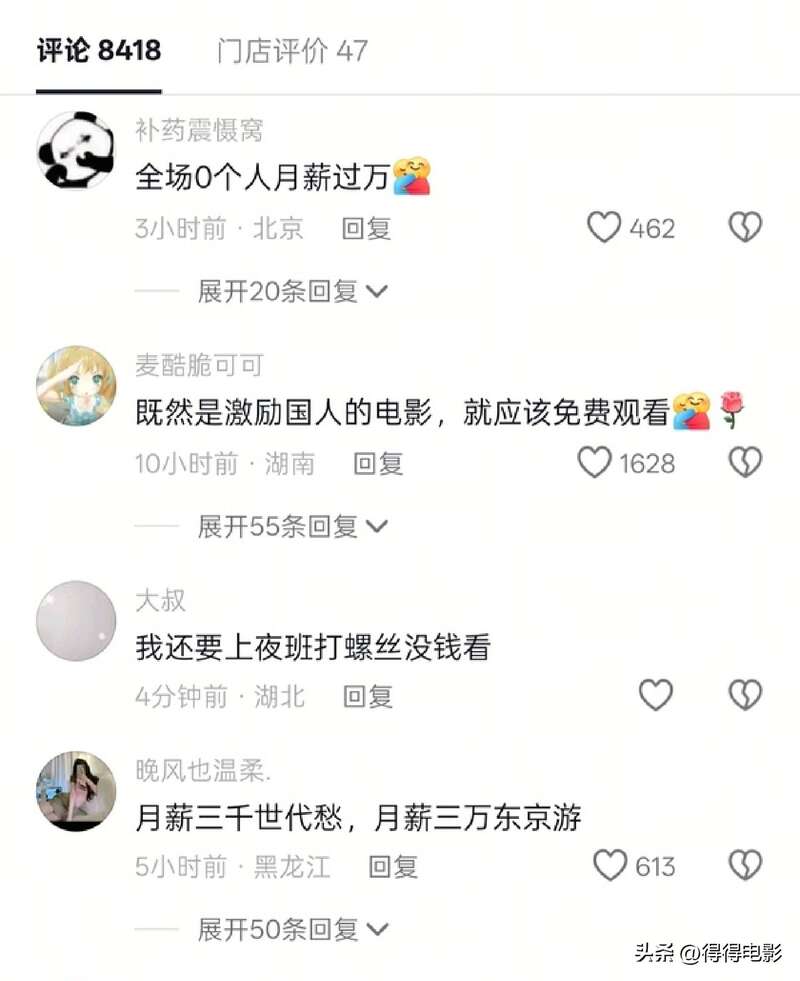
Task: Open 晚风也温柔's profile avatar
Action: pyautogui.click(x=76, y=791)
